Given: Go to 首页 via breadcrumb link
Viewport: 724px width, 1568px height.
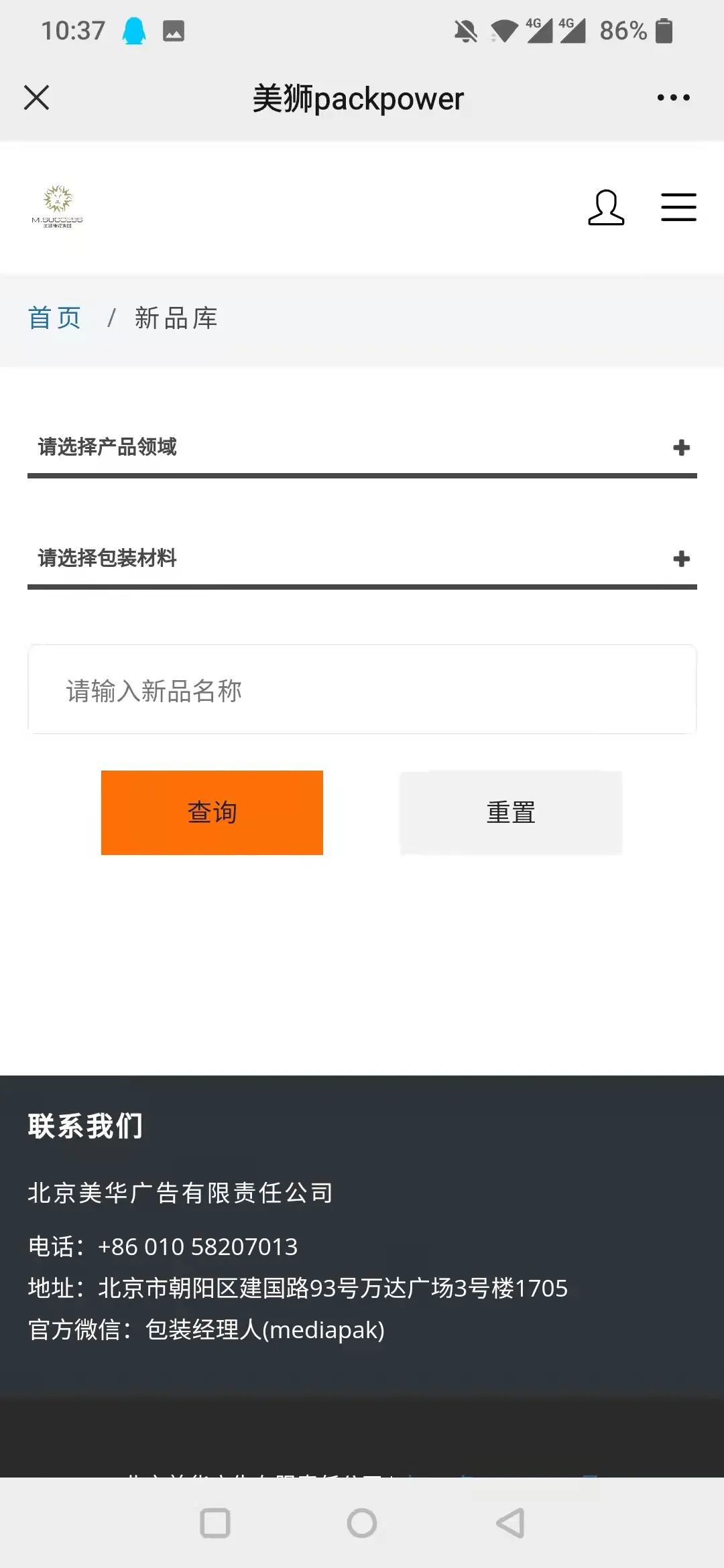Looking at the screenshot, I should pos(54,318).
